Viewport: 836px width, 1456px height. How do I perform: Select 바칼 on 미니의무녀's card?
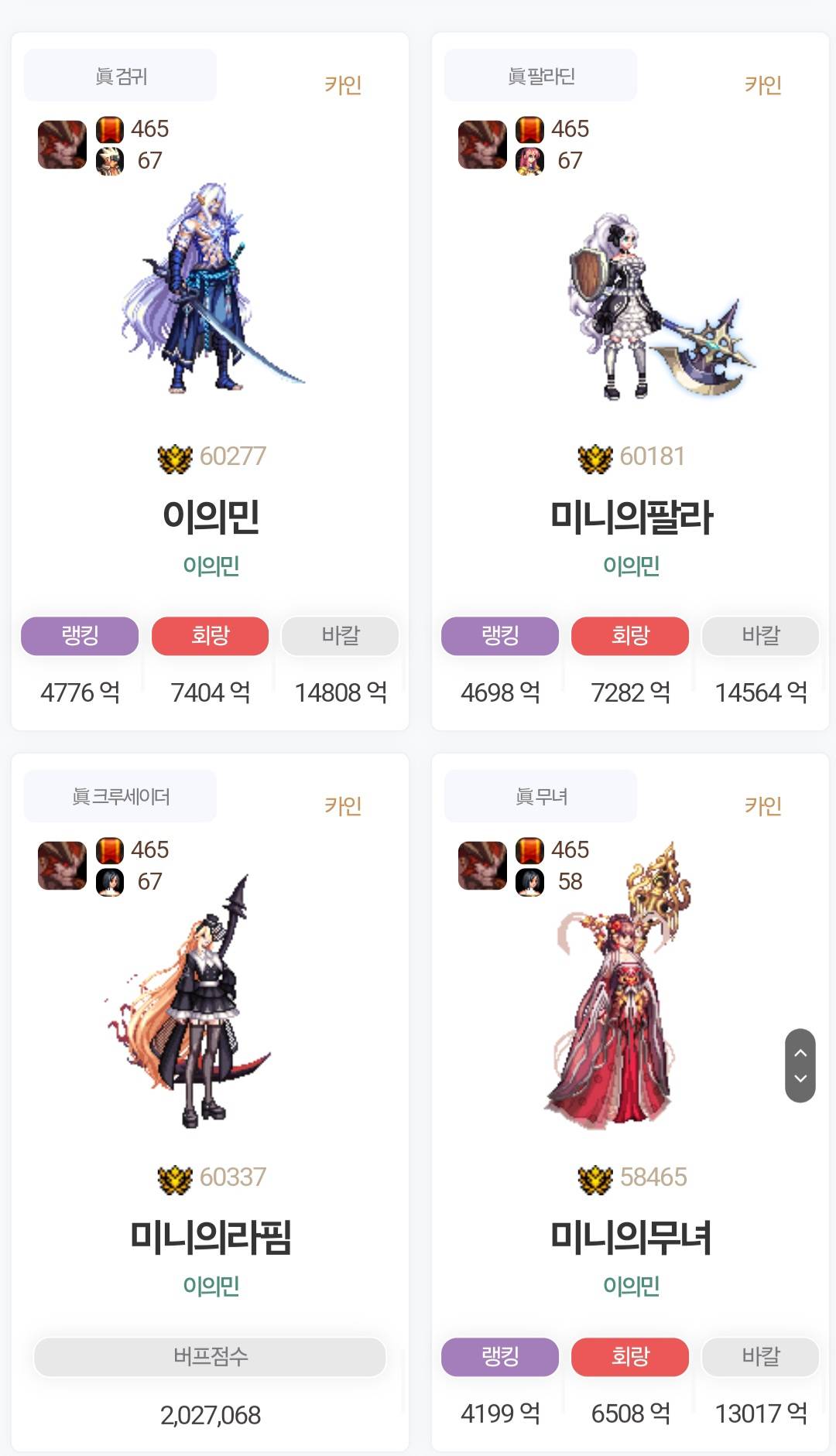[x=760, y=1356]
